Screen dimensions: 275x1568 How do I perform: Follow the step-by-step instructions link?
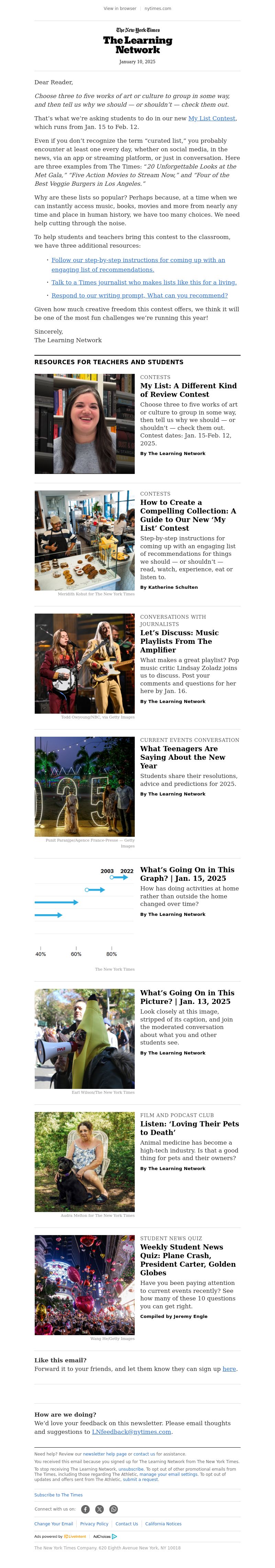(137, 260)
